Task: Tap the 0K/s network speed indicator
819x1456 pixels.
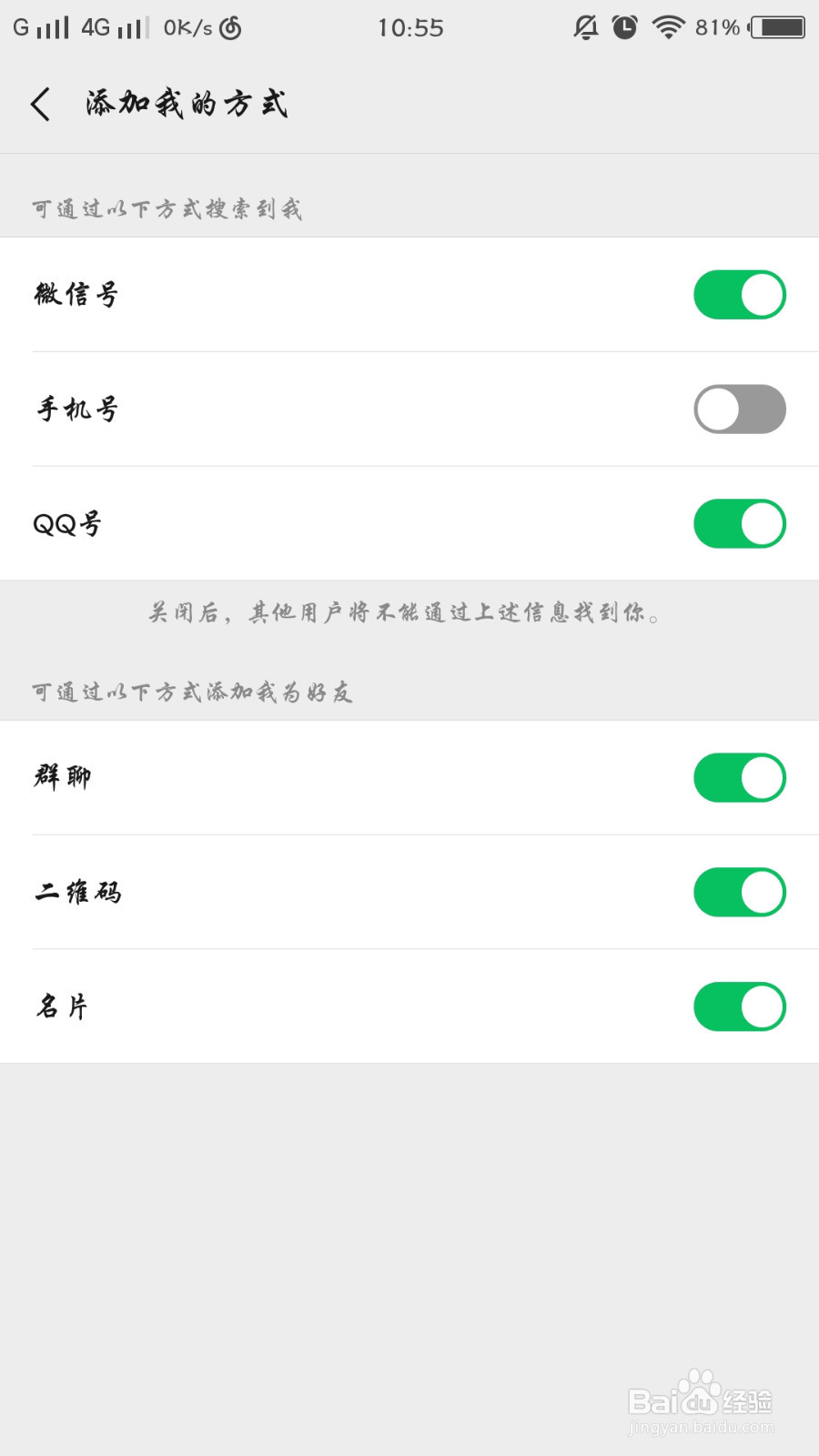Action: [187, 27]
